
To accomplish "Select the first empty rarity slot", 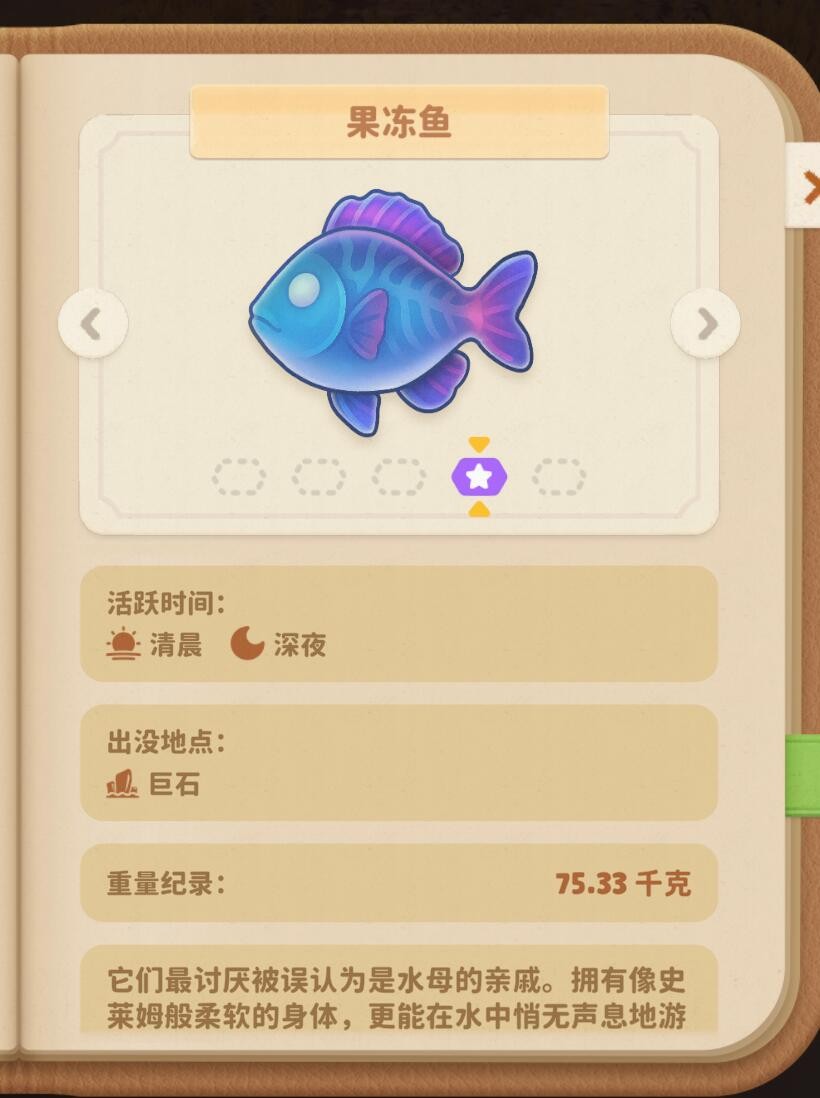I will (x=238, y=477).
